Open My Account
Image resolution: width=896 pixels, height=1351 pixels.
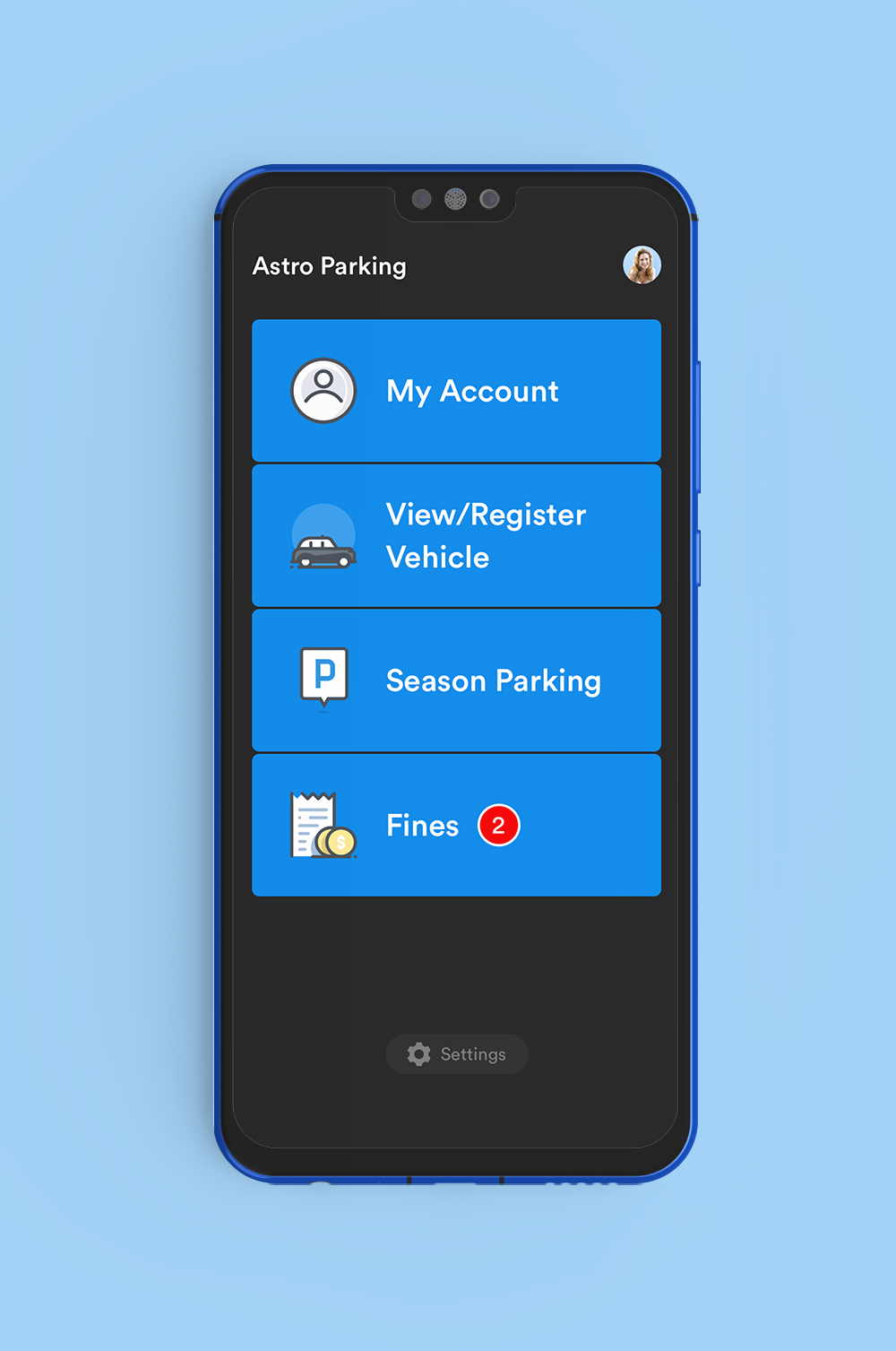[456, 391]
